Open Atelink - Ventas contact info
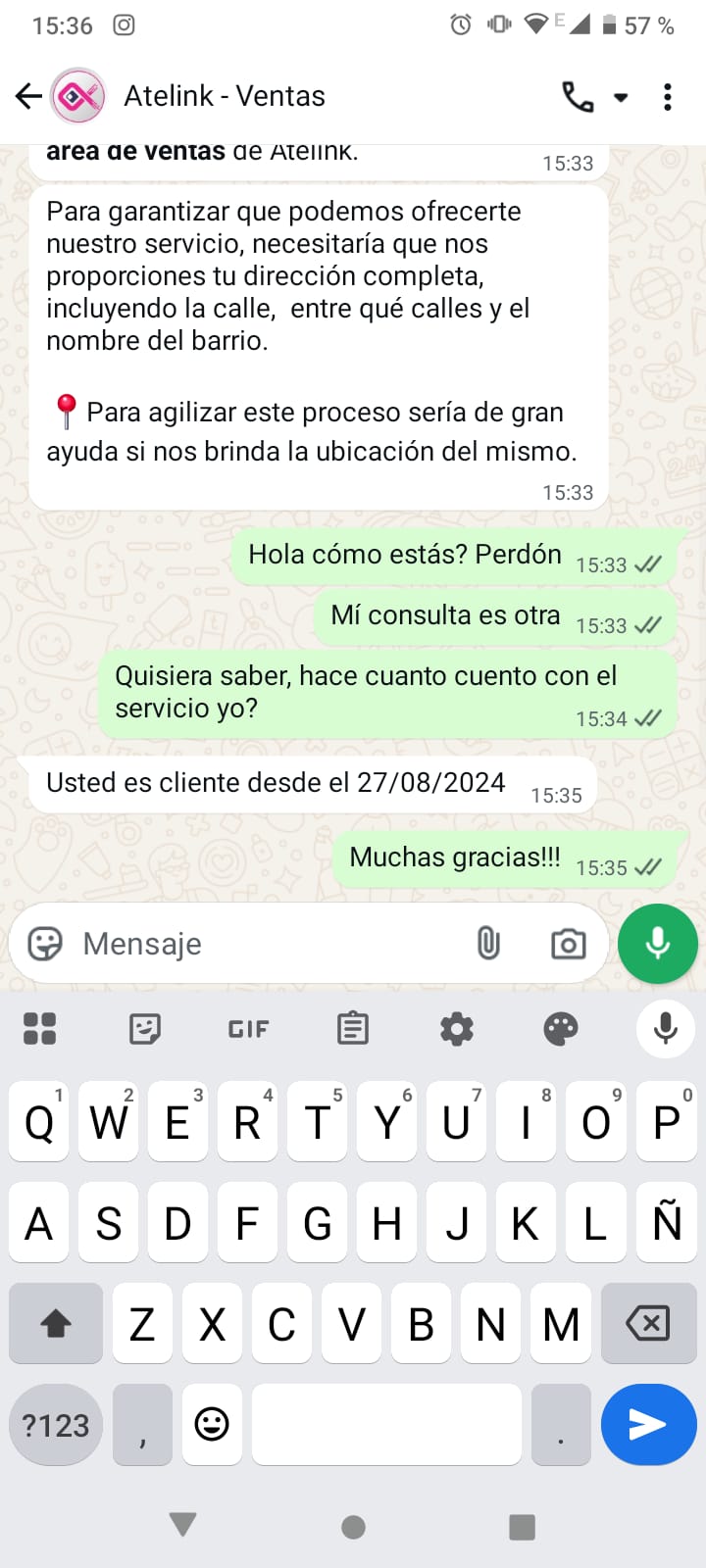Screen dimensions: 706x1568 tap(224, 96)
